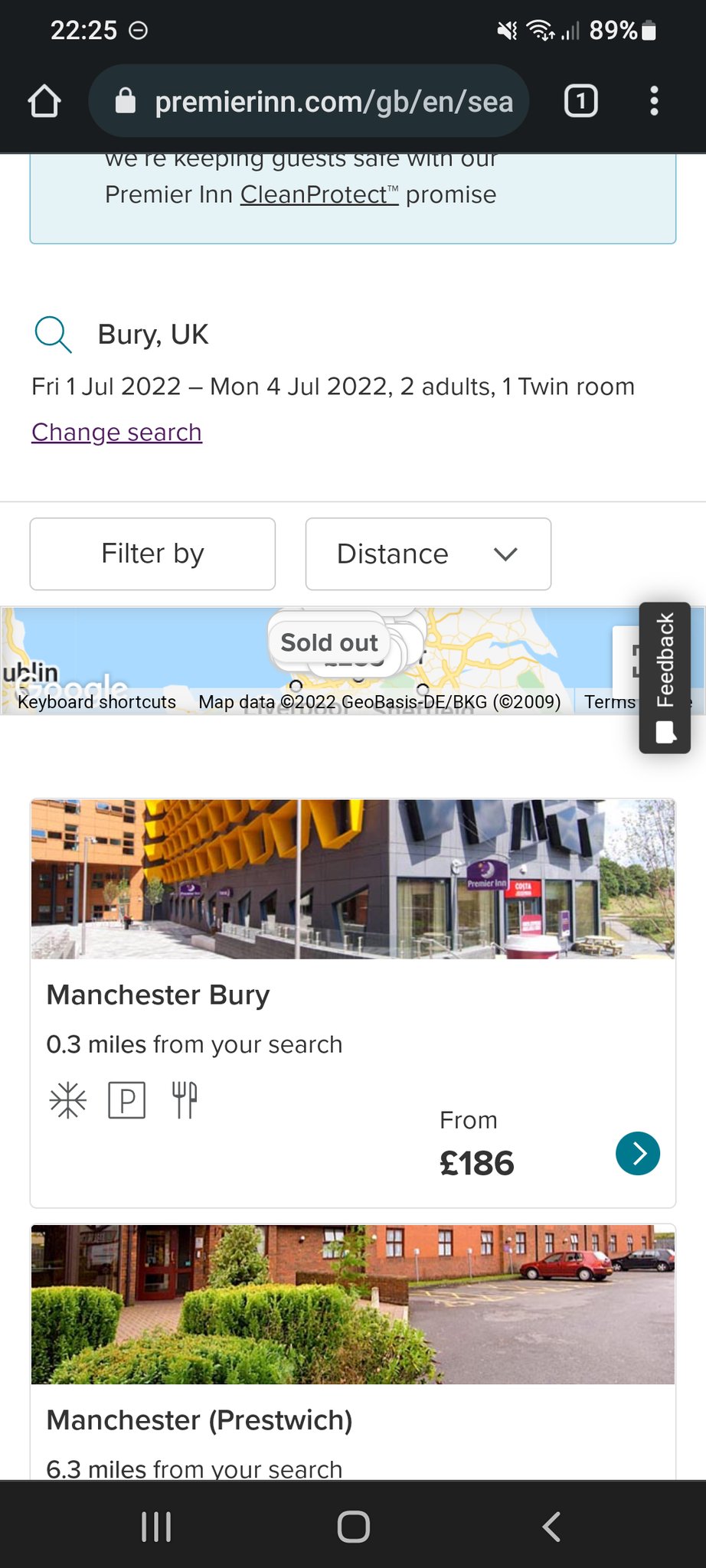This screenshot has height=1568, width=706.
Task: Open the Filter by options
Action: click(152, 554)
